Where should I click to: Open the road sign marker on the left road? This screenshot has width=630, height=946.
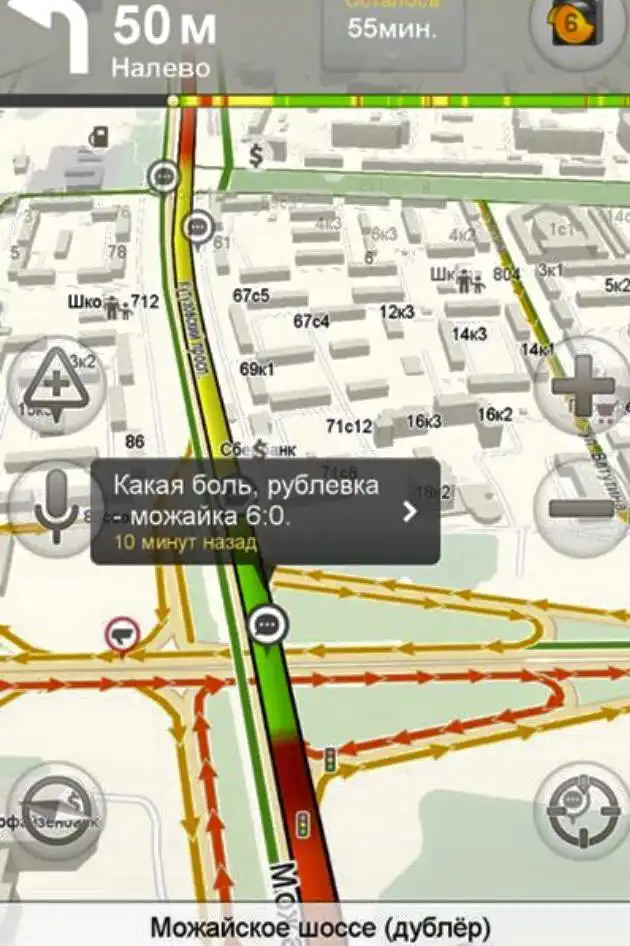[x=122, y=634]
